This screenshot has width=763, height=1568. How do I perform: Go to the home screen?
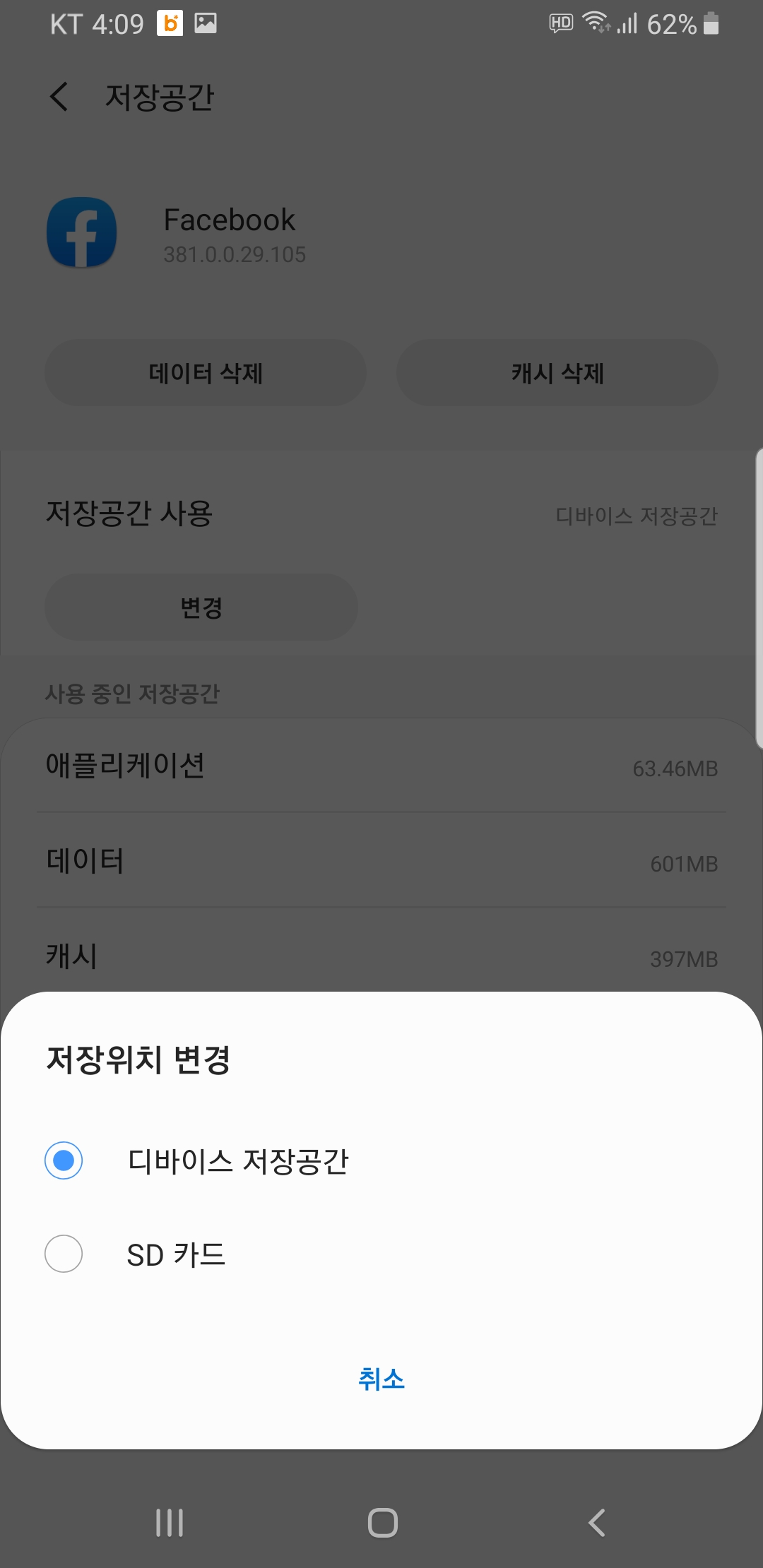point(382,1522)
